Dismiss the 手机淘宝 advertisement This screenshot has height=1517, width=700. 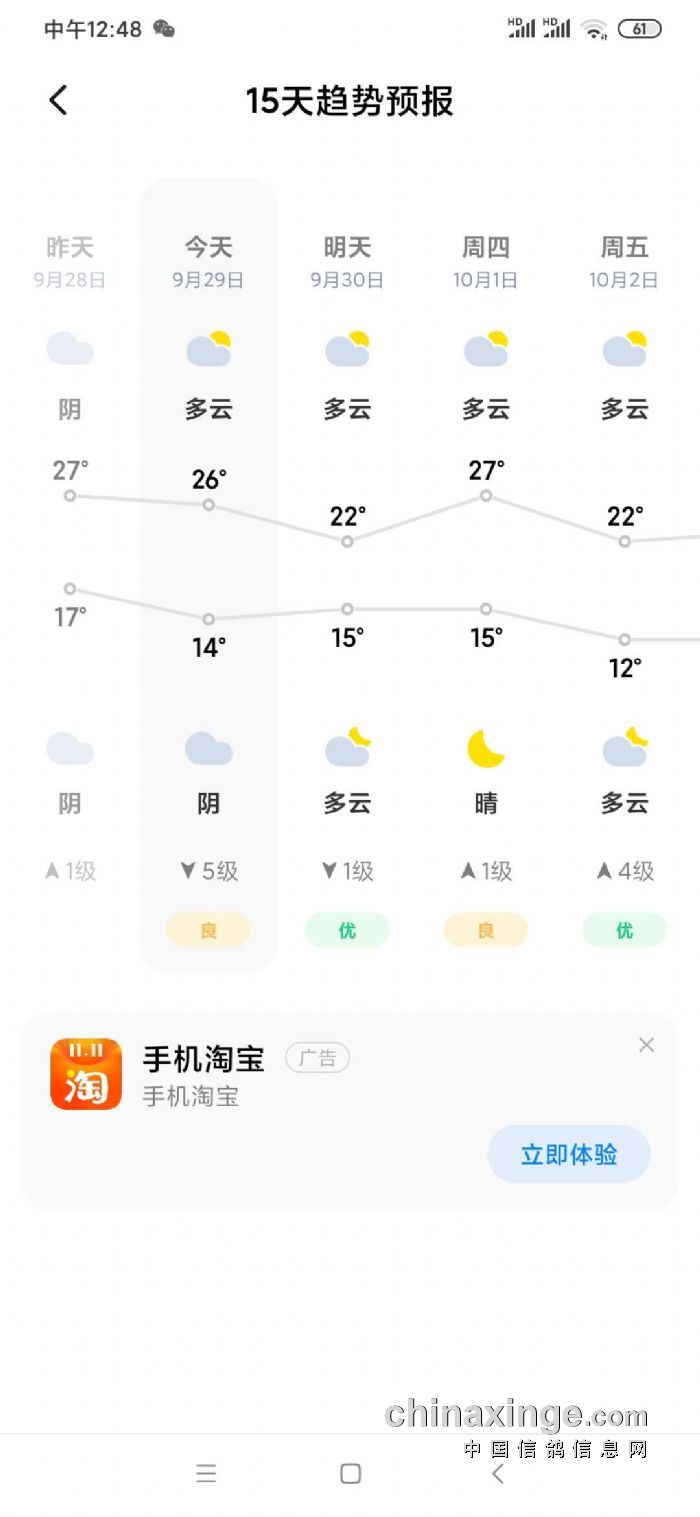(646, 1045)
